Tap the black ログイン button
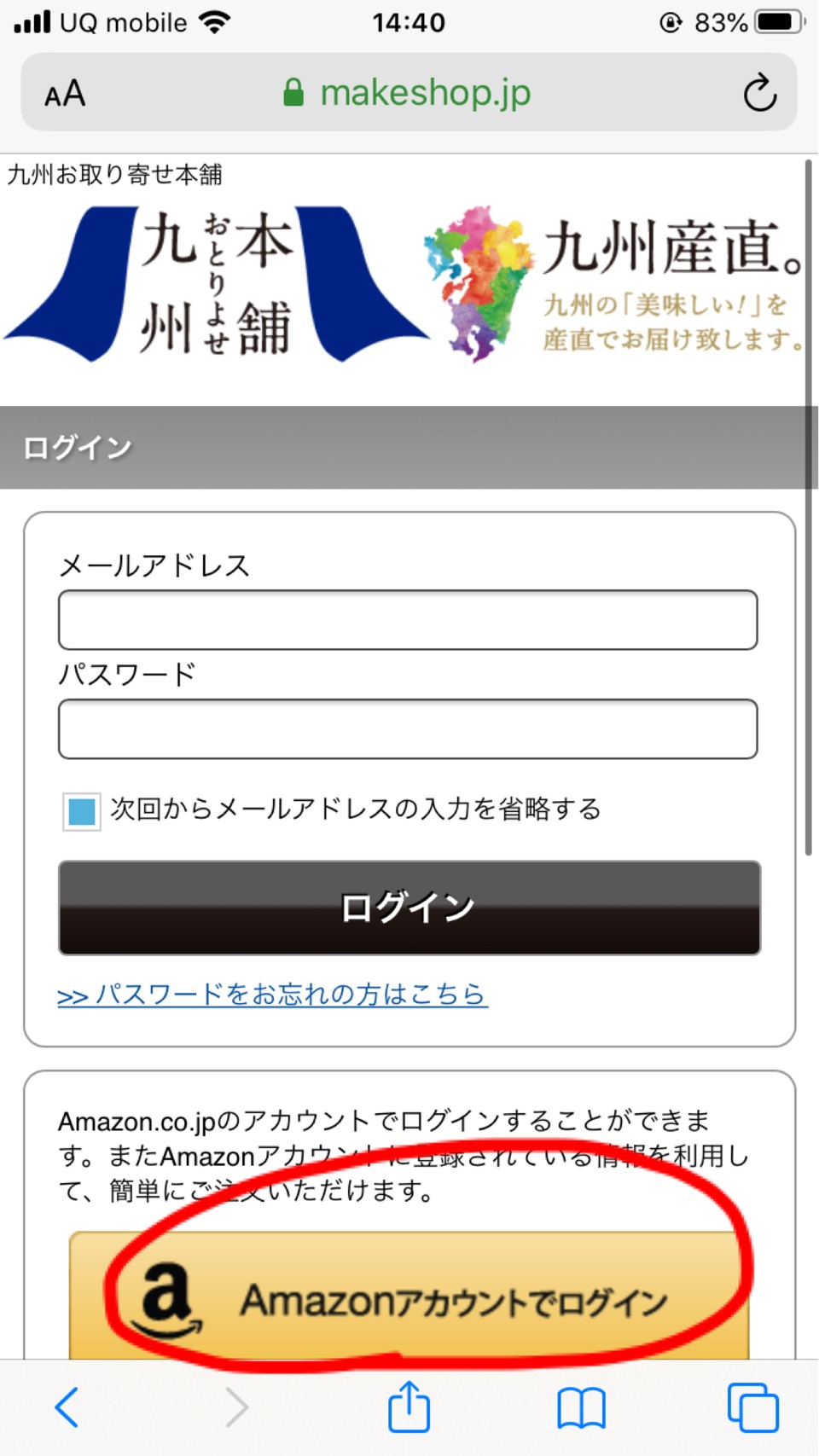This screenshot has width=819, height=1456. point(409,908)
